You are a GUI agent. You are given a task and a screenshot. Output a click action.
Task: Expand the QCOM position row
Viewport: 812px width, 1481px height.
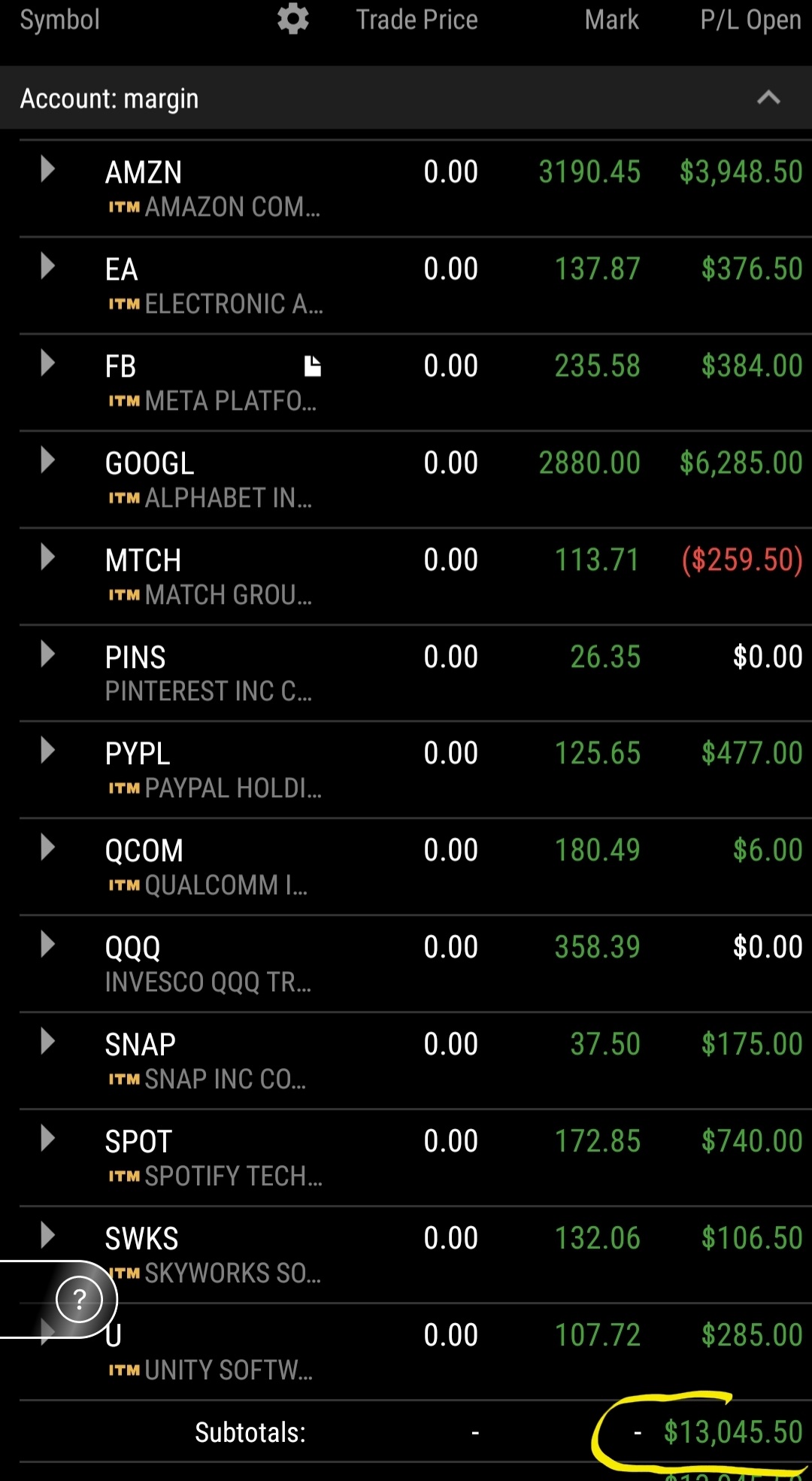pyautogui.click(x=47, y=848)
